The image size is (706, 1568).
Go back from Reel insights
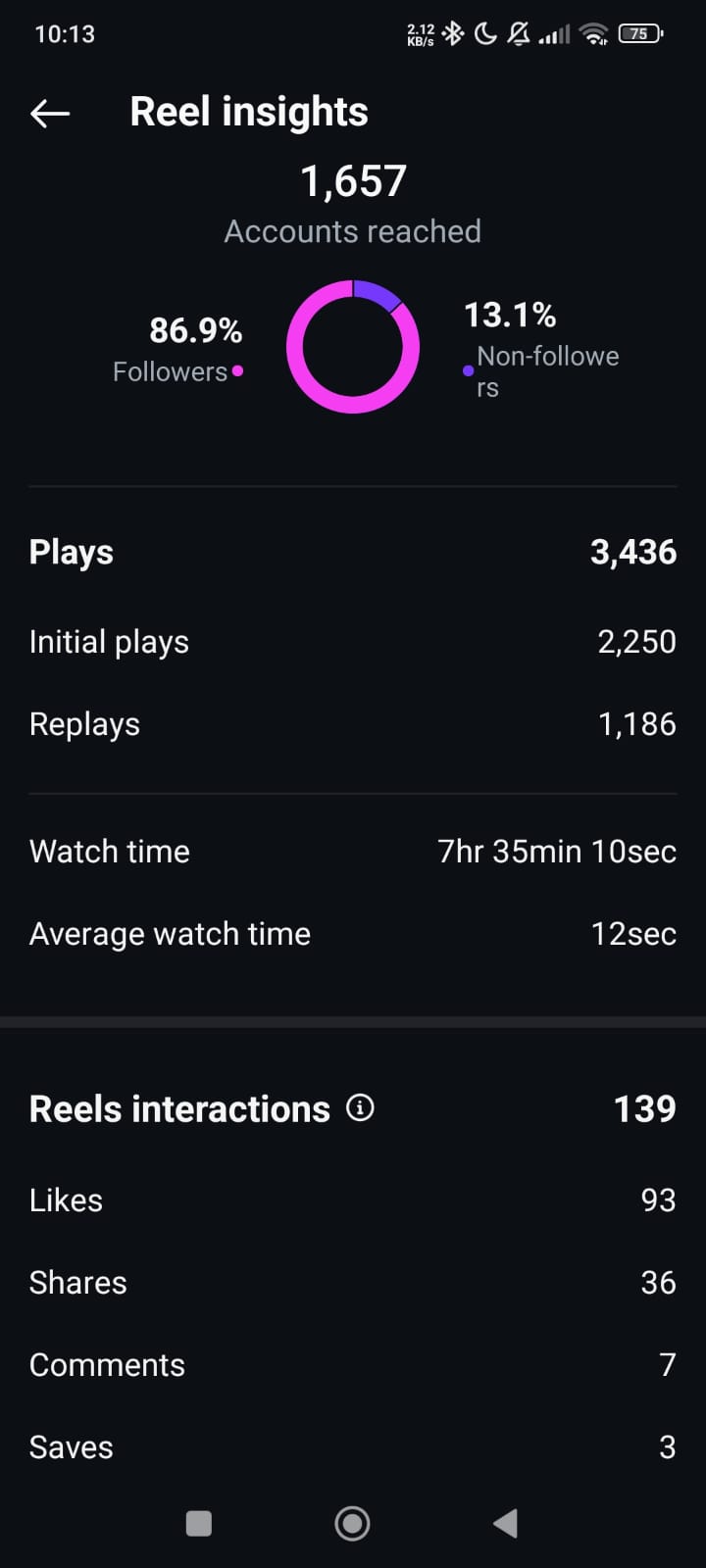pyautogui.click(x=50, y=114)
